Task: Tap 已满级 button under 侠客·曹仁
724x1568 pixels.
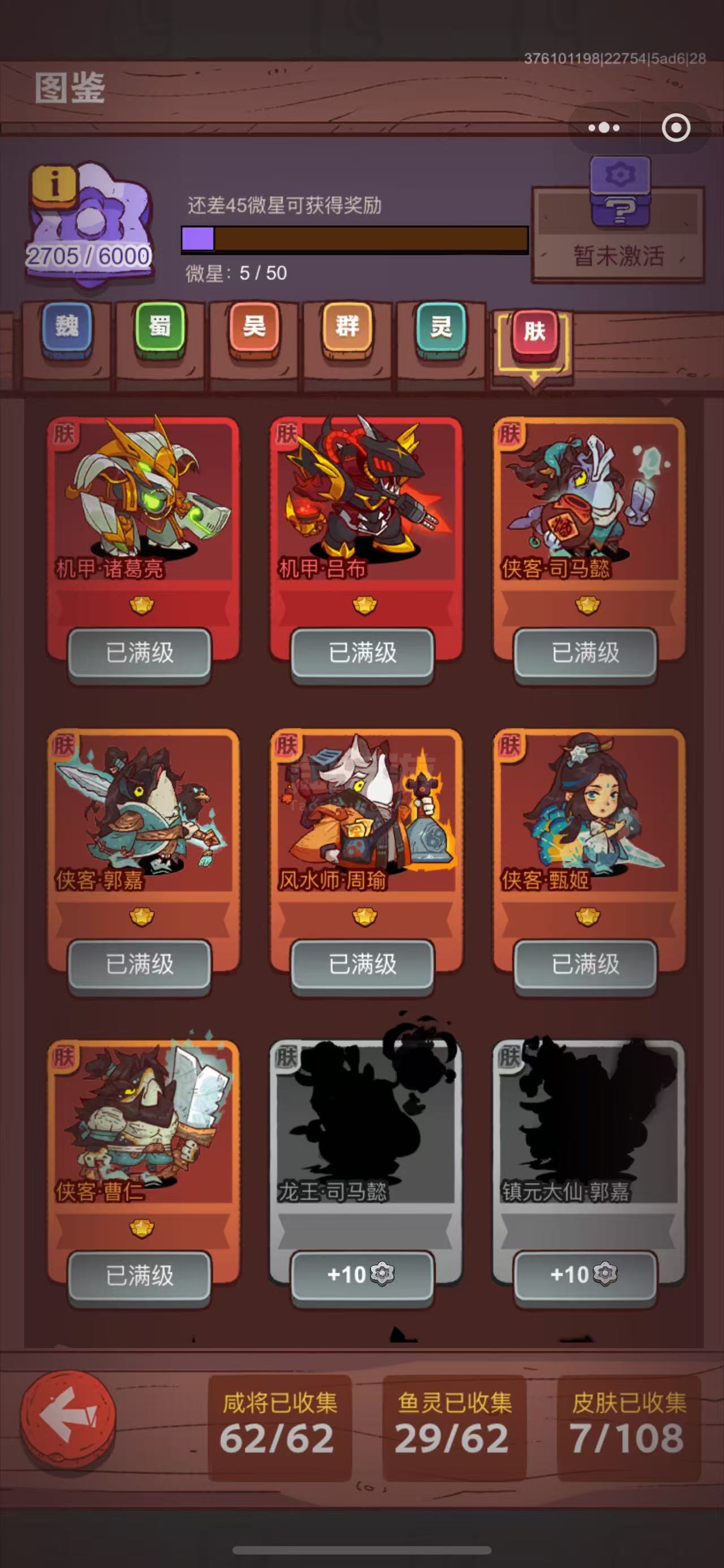Action: point(140,1275)
